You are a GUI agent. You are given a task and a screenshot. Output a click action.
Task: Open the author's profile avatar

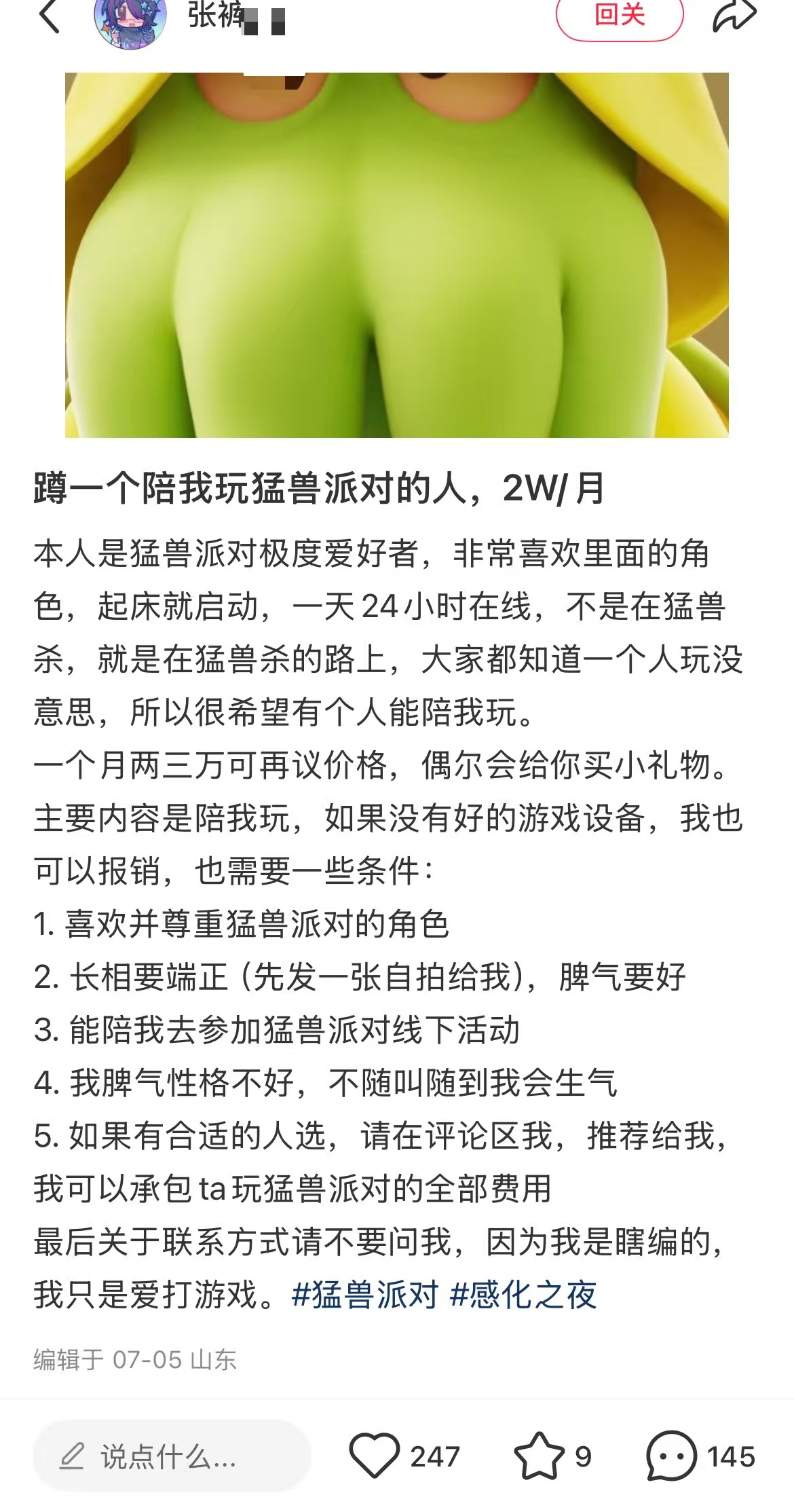click(x=130, y=20)
